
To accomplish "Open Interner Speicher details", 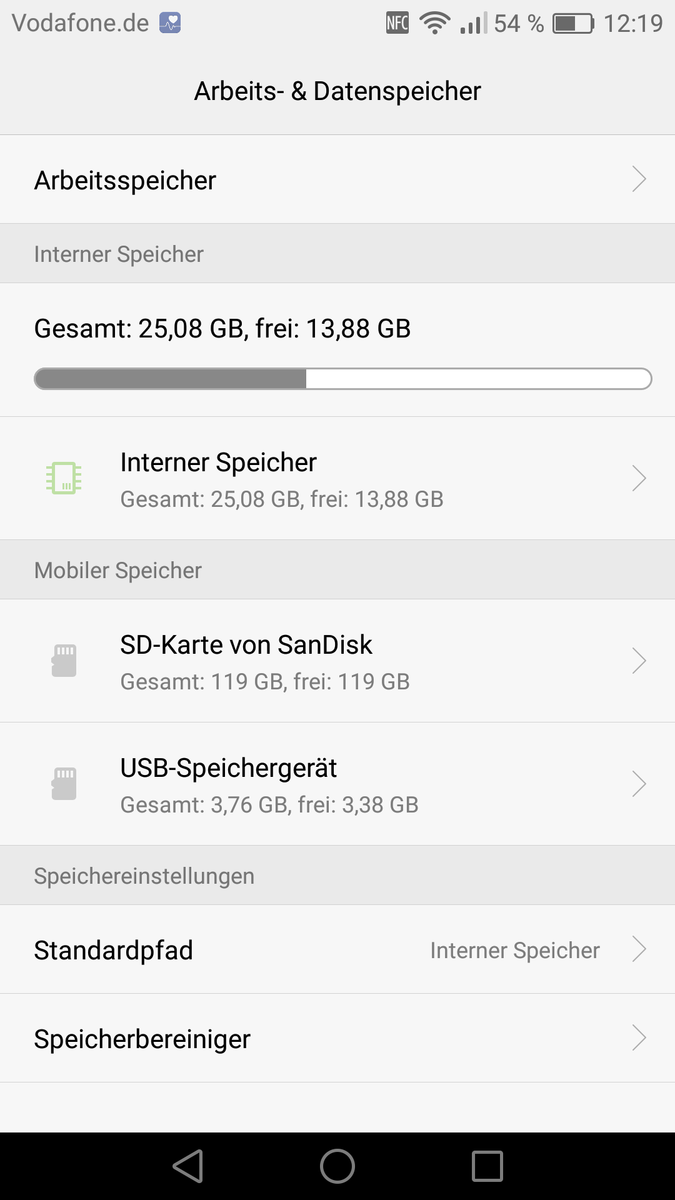I will [337, 479].
